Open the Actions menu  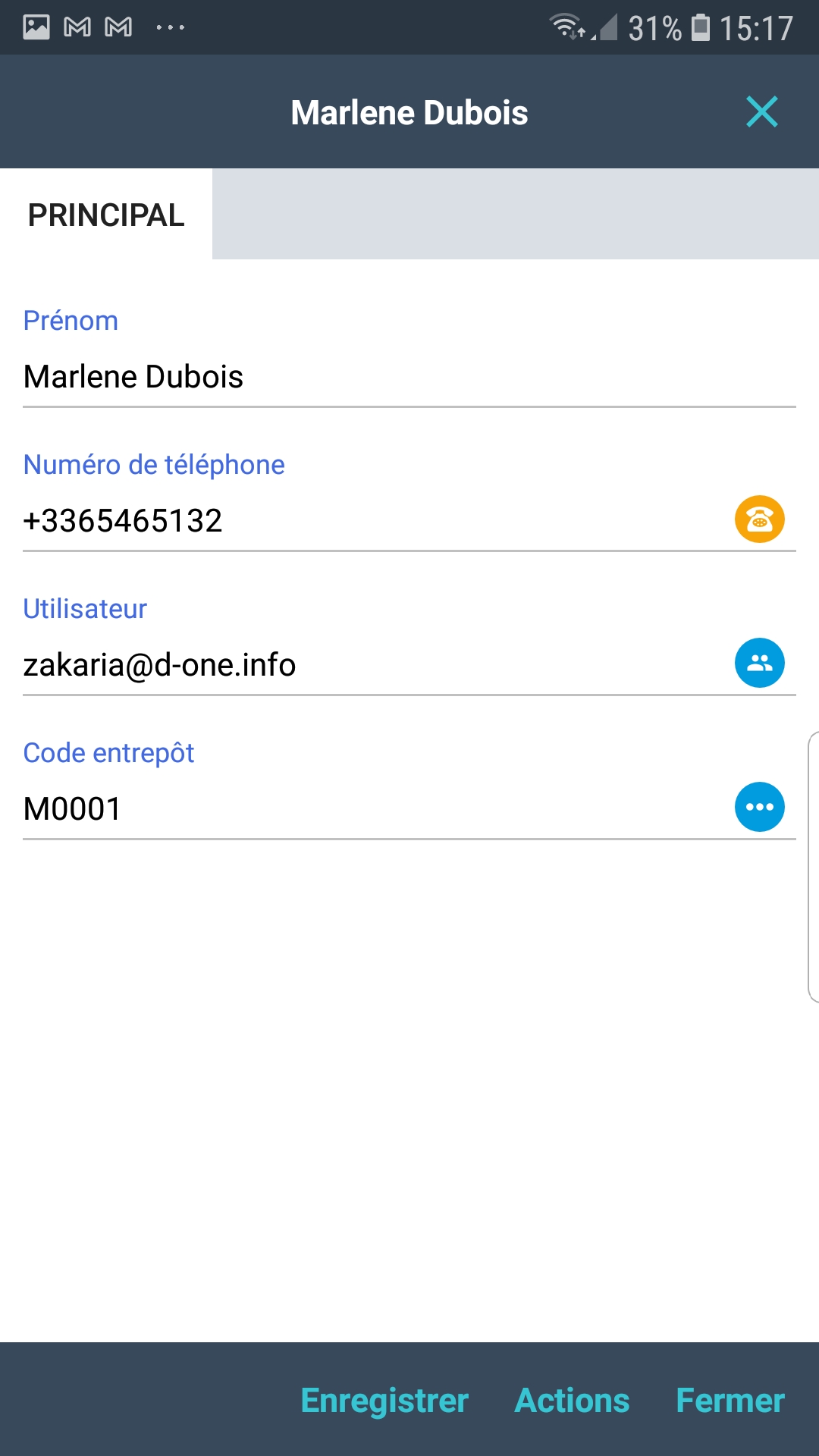(x=572, y=1401)
